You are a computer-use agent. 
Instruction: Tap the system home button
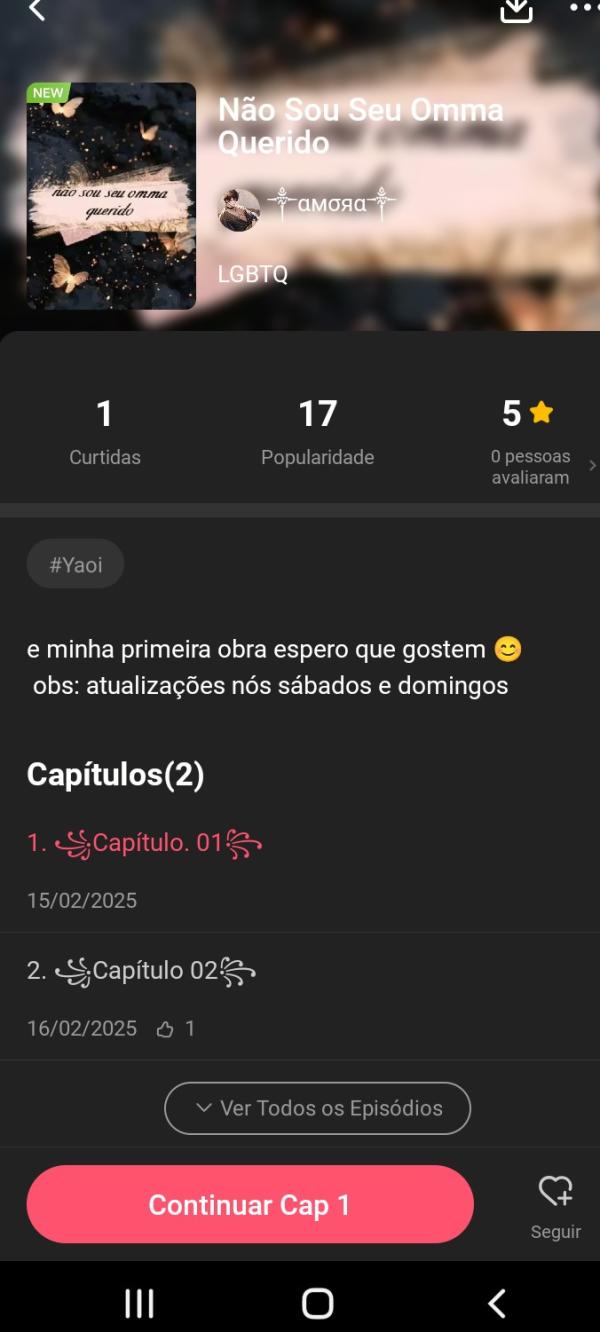click(317, 1303)
